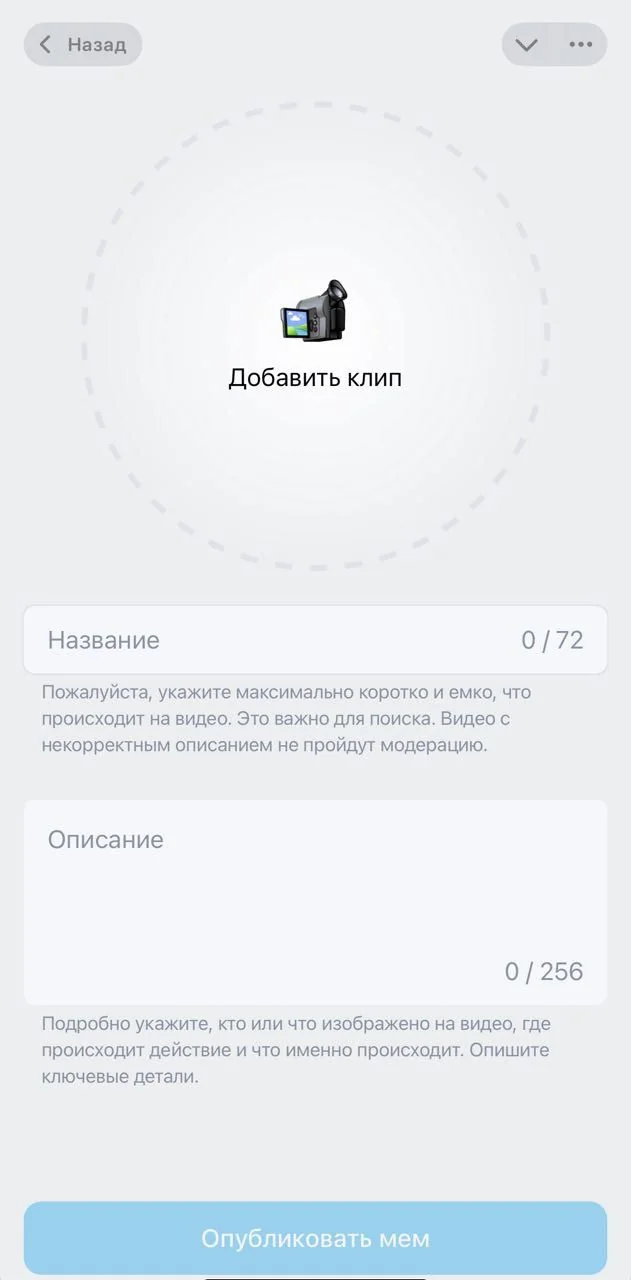Image resolution: width=631 pixels, height=1280 pixels.
Task: Focus the Описание text area
Action: pos(315,902)
